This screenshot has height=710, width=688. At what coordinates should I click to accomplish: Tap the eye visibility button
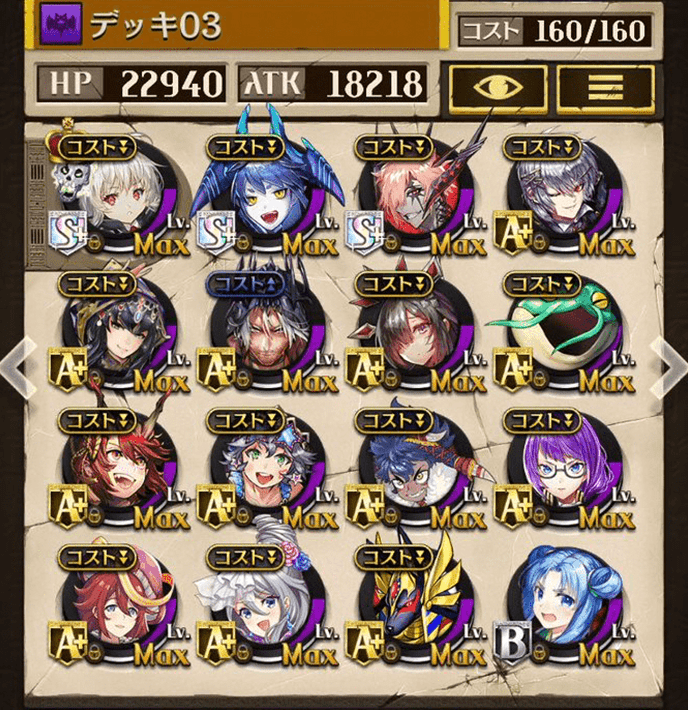click(497, 88)
